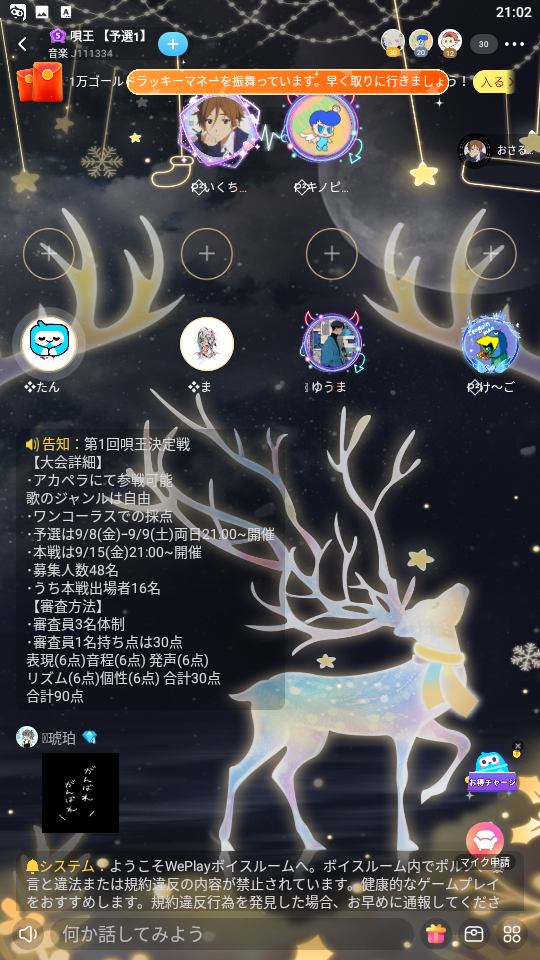Open 琥珀's sticker image in chat

click(80, 792)
